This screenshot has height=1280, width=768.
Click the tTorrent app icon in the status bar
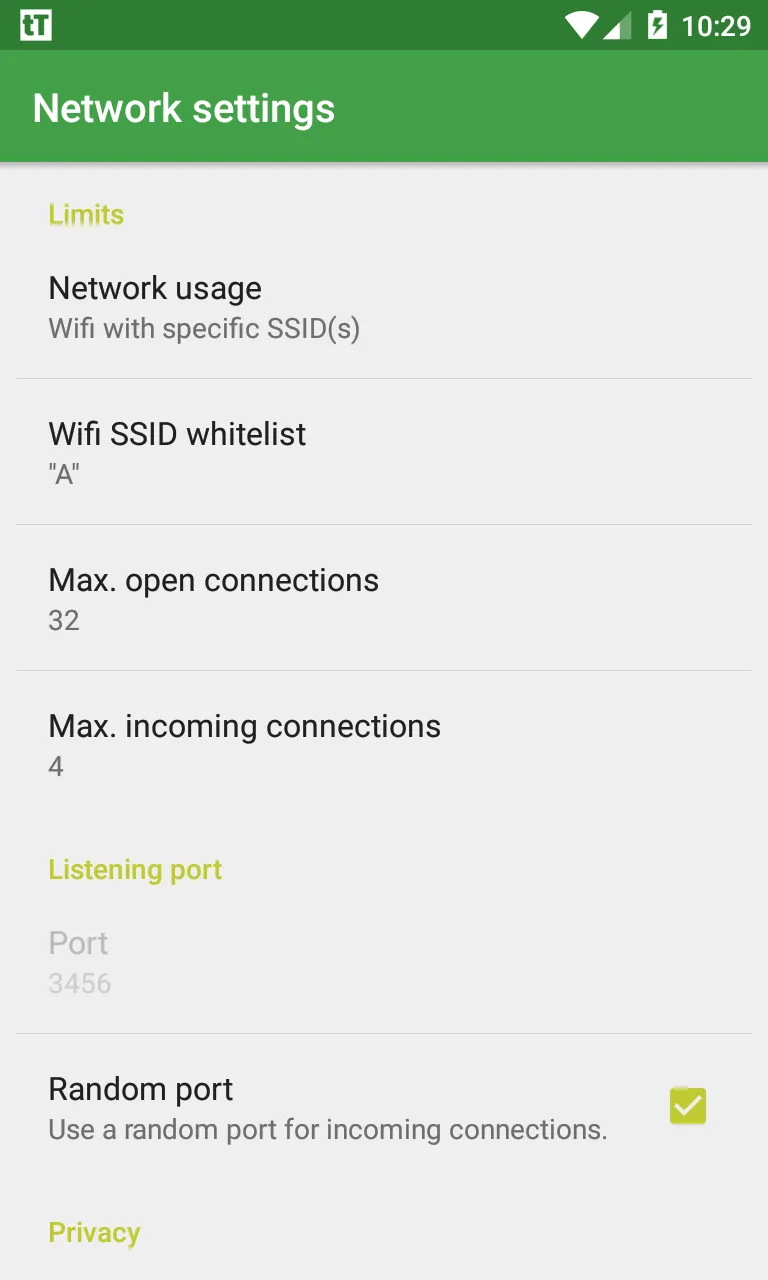(x=36, y=24)
